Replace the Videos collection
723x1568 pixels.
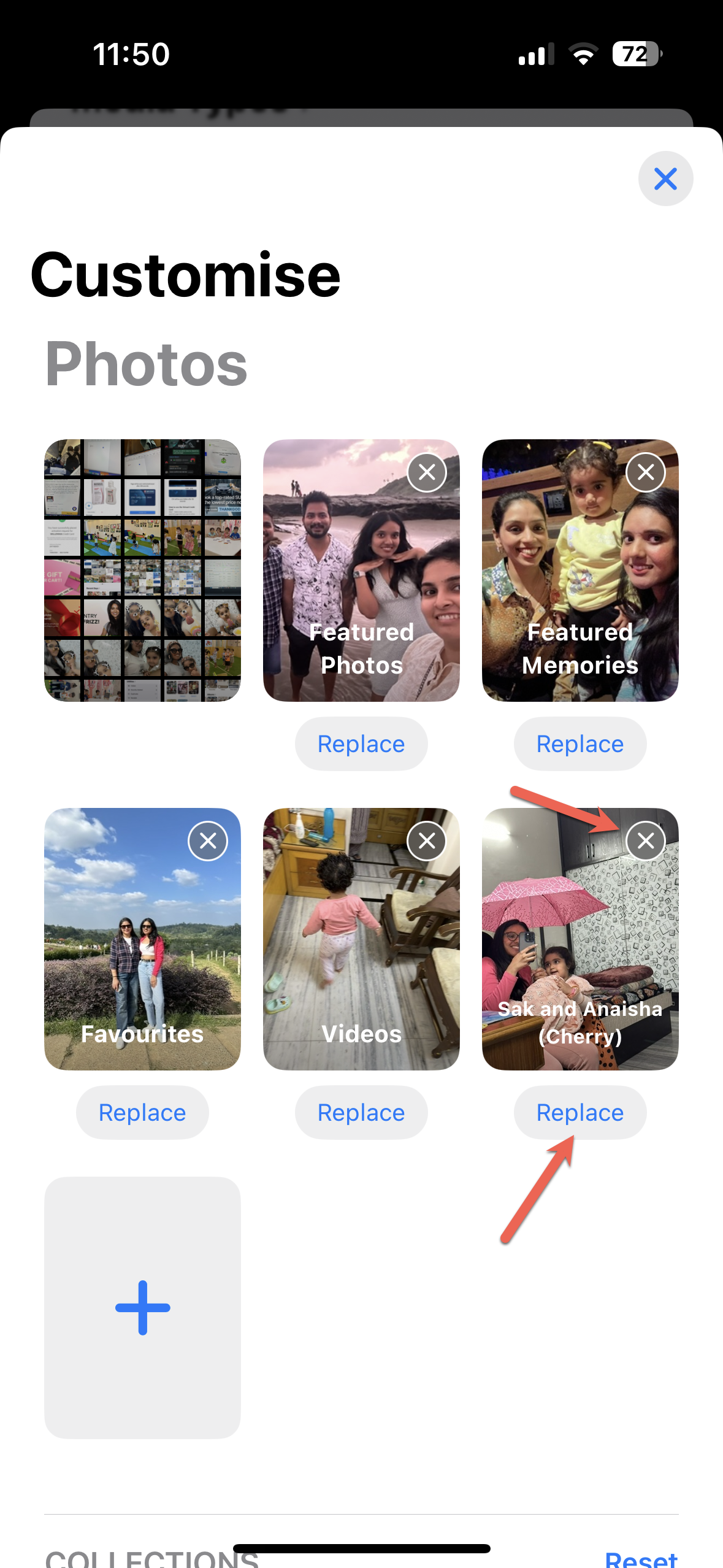(x=361, y=1113)
